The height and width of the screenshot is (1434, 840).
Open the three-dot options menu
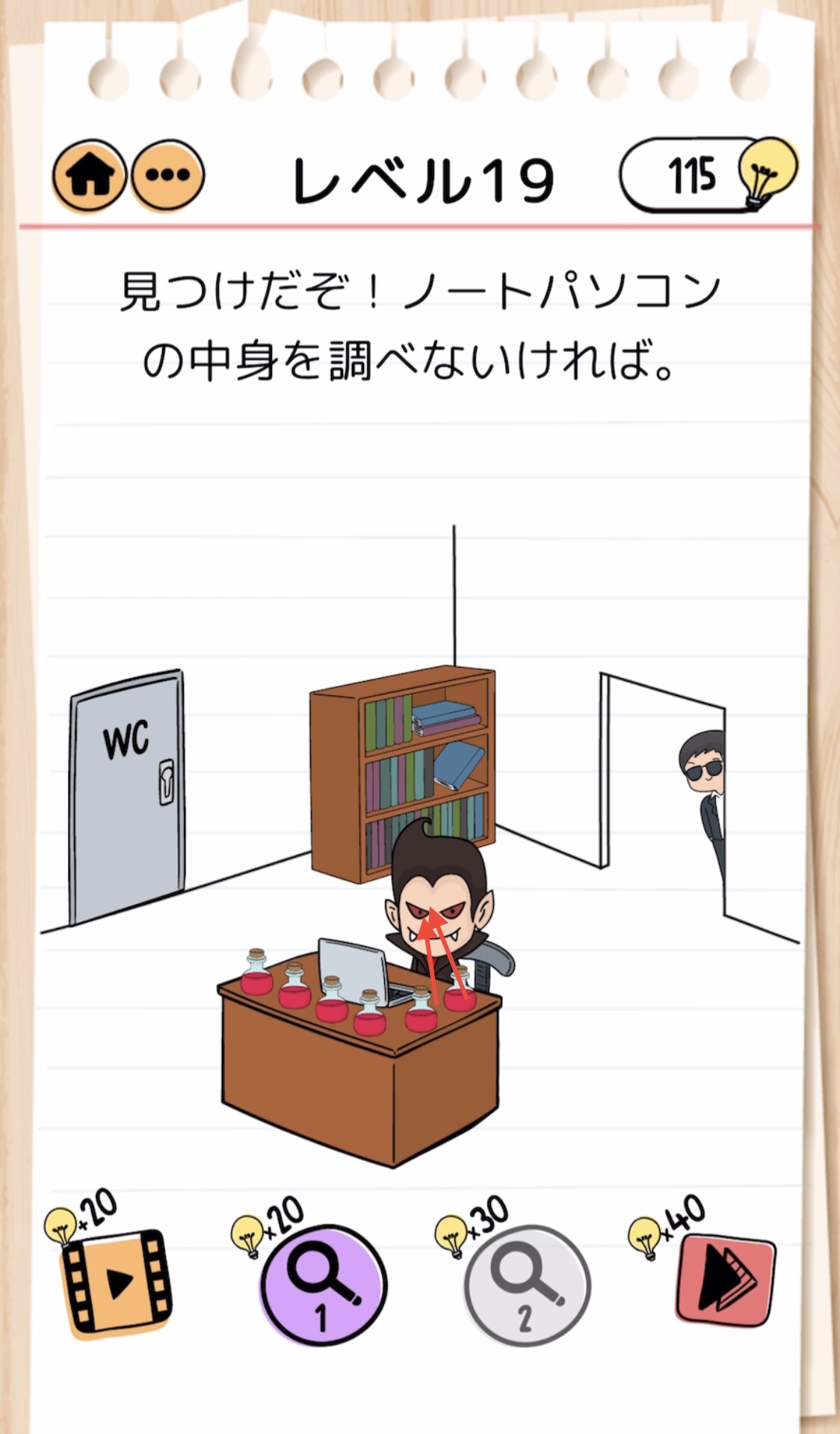pos(168,176)
